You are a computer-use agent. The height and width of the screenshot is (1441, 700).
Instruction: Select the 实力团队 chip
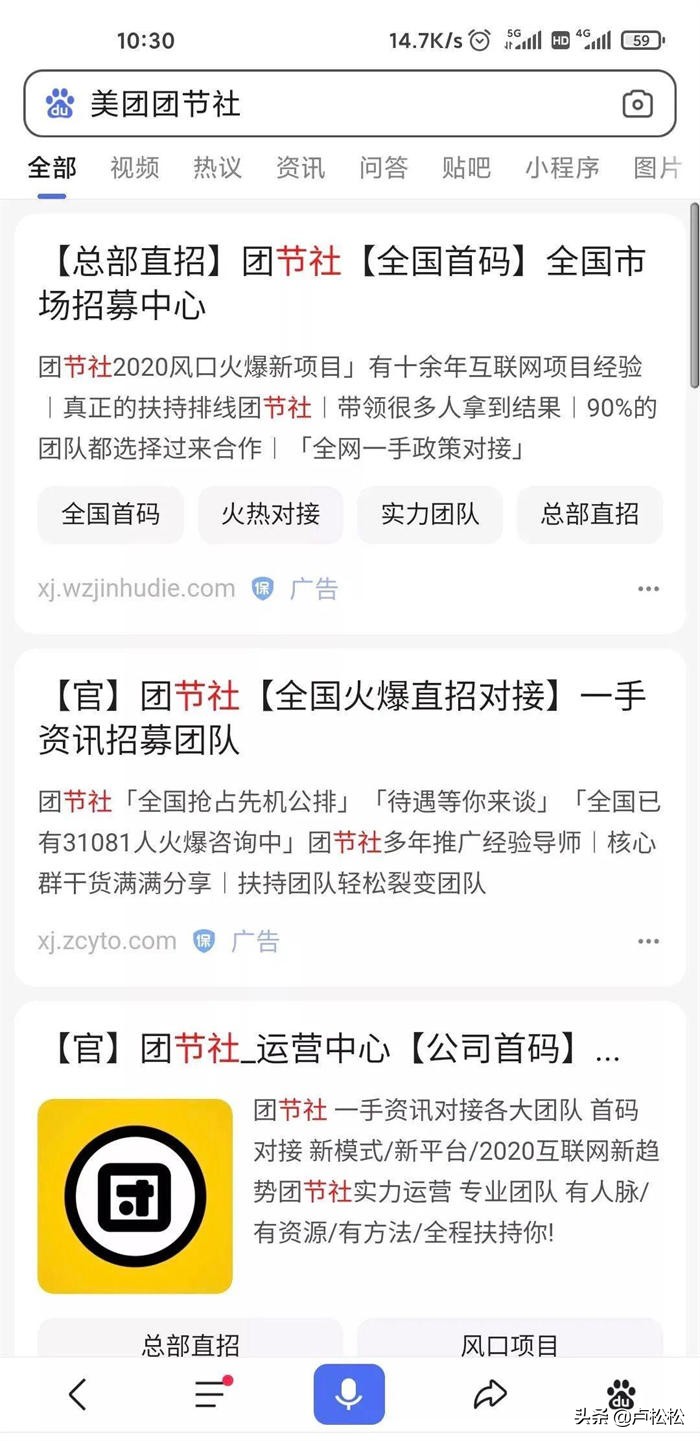pos(430,514)
